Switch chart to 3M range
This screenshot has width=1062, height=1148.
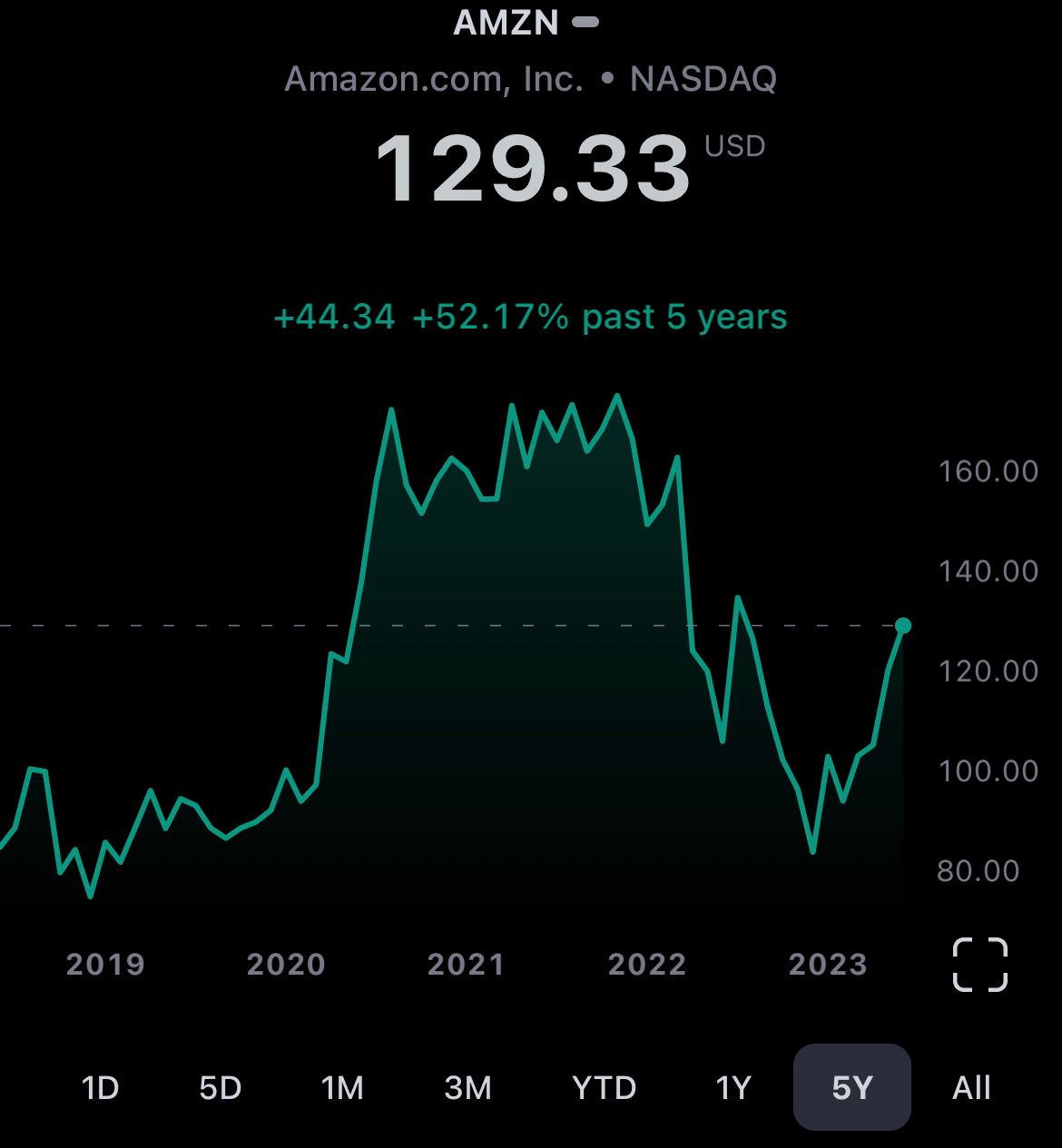(467, 1087)
